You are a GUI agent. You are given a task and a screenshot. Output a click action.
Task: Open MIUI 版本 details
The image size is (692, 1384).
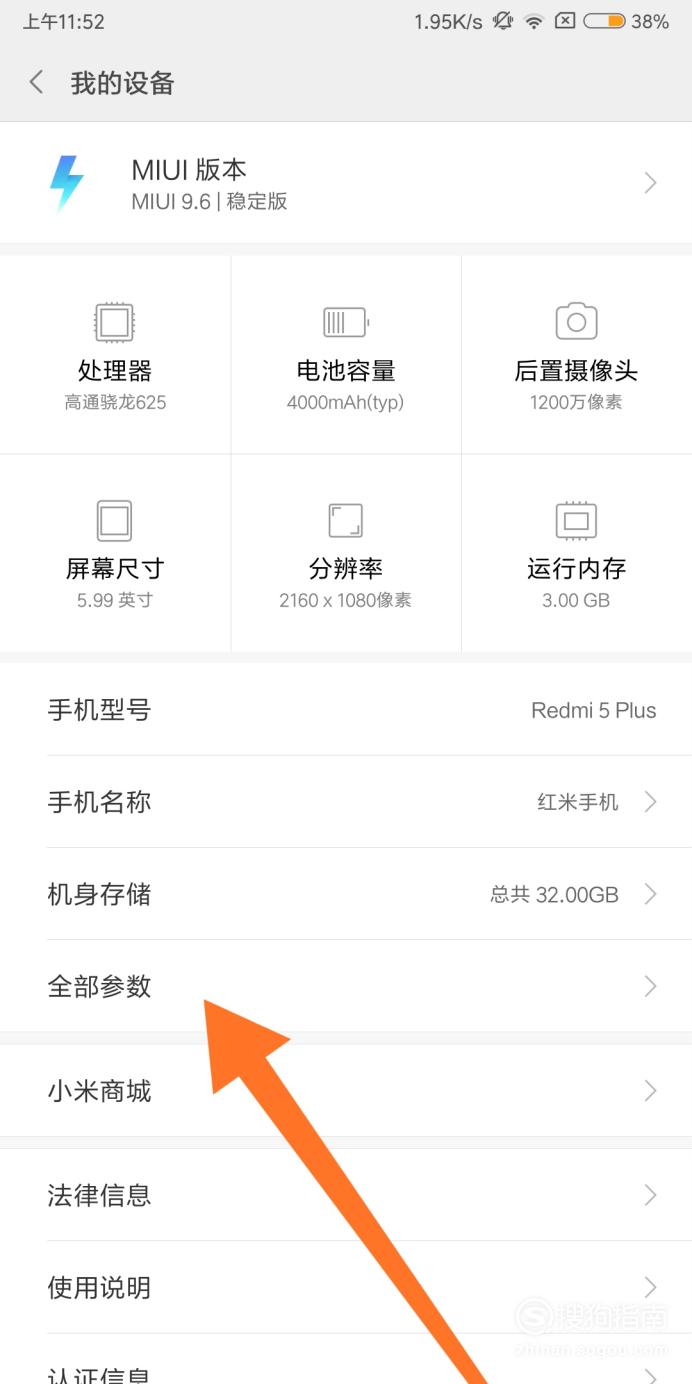(x=346, y=183)
